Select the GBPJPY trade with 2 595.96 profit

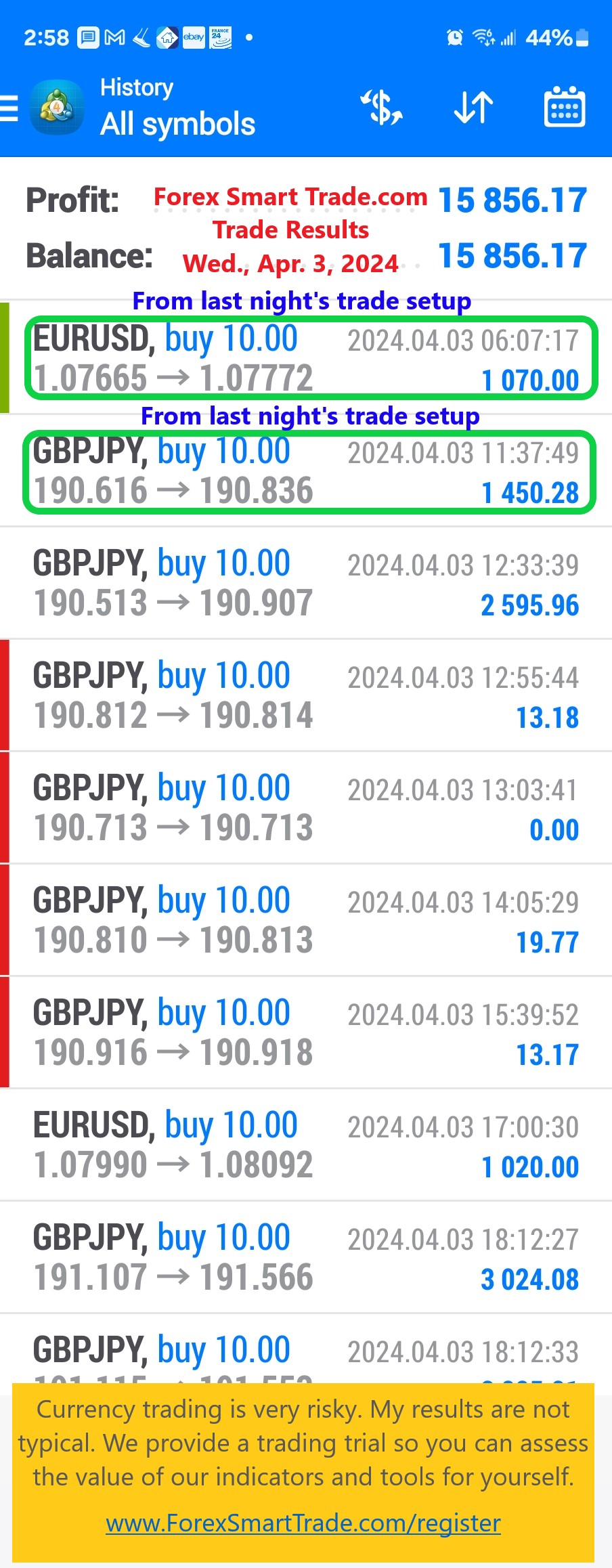[x=306, y=584]
